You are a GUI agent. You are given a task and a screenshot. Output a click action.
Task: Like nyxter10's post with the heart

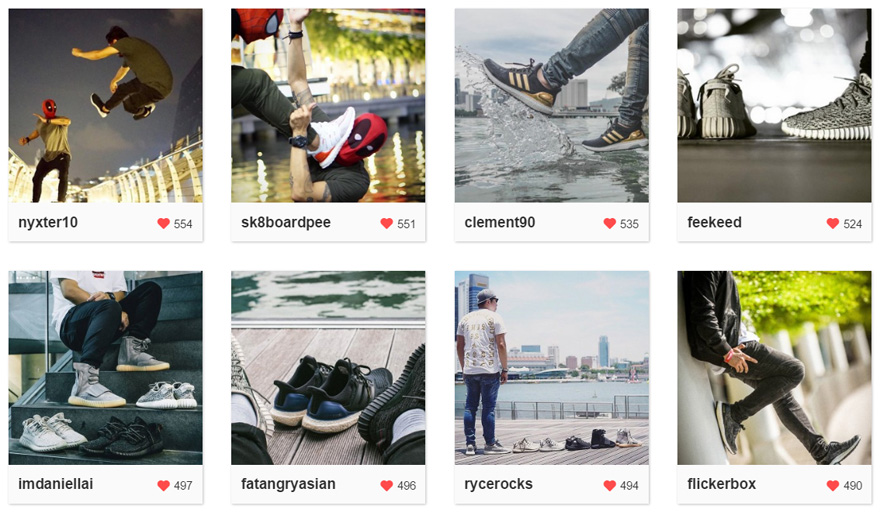[x=163, y=224]
